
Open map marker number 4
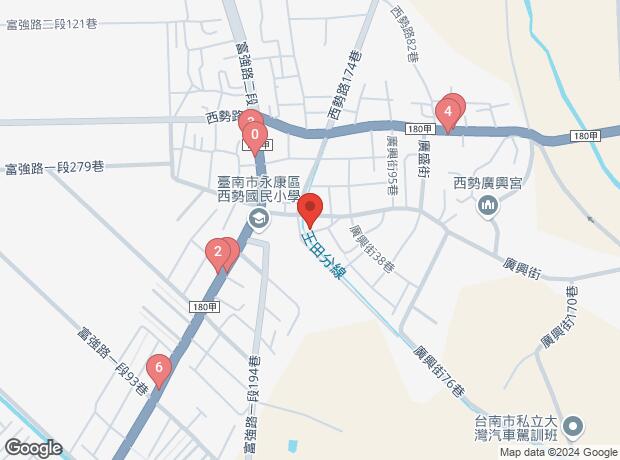(x=449, y=111)
